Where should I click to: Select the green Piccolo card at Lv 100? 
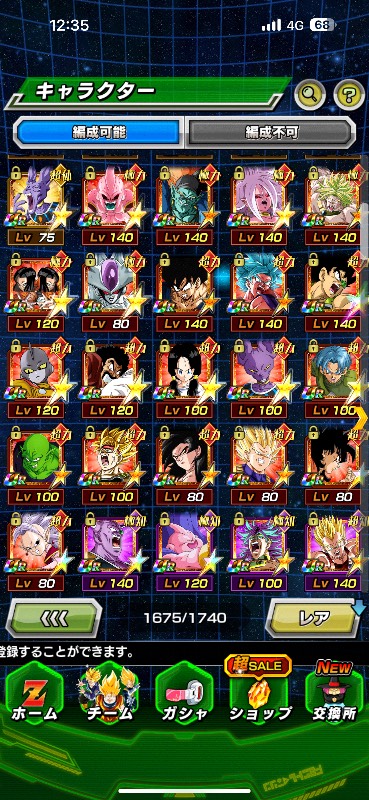click(36, 464)
